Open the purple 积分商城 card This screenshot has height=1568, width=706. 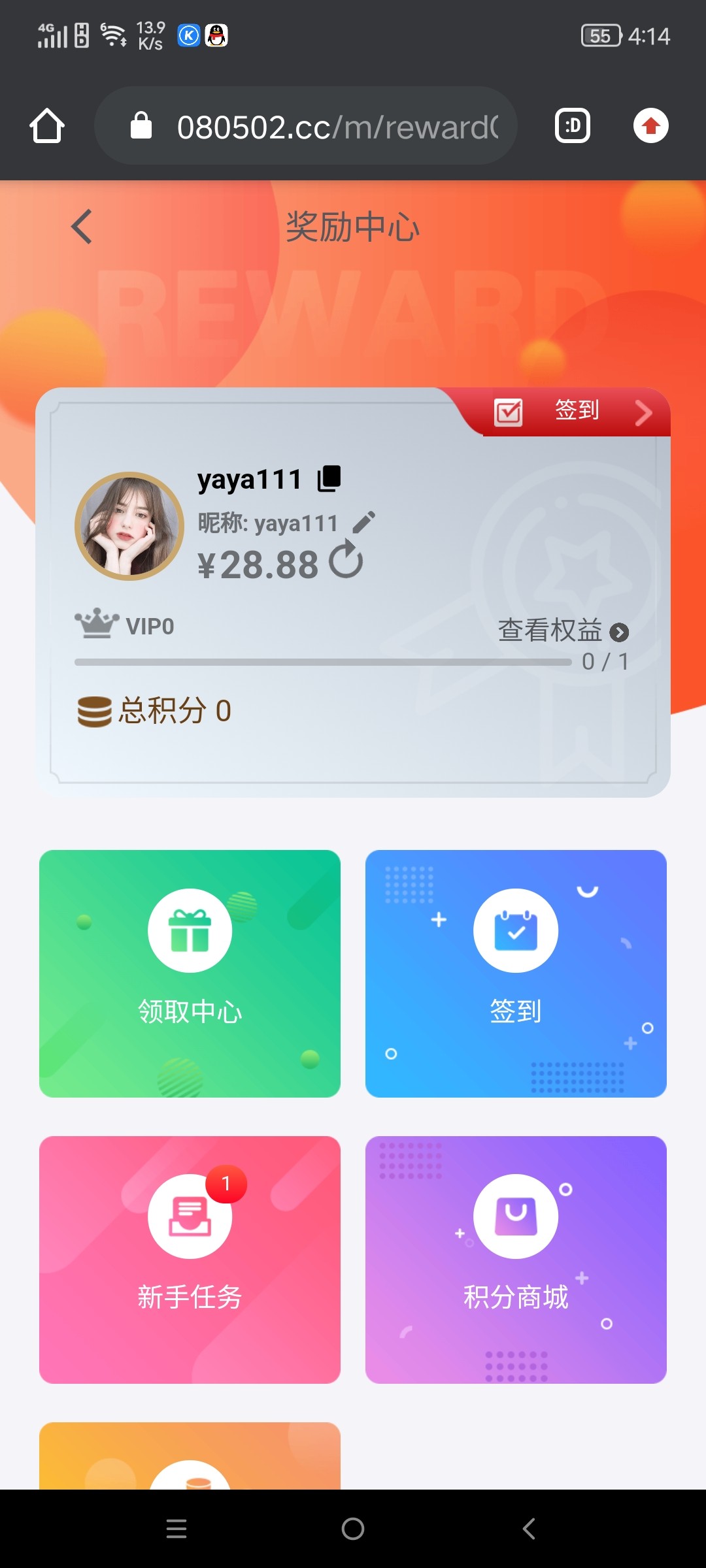516,1259
